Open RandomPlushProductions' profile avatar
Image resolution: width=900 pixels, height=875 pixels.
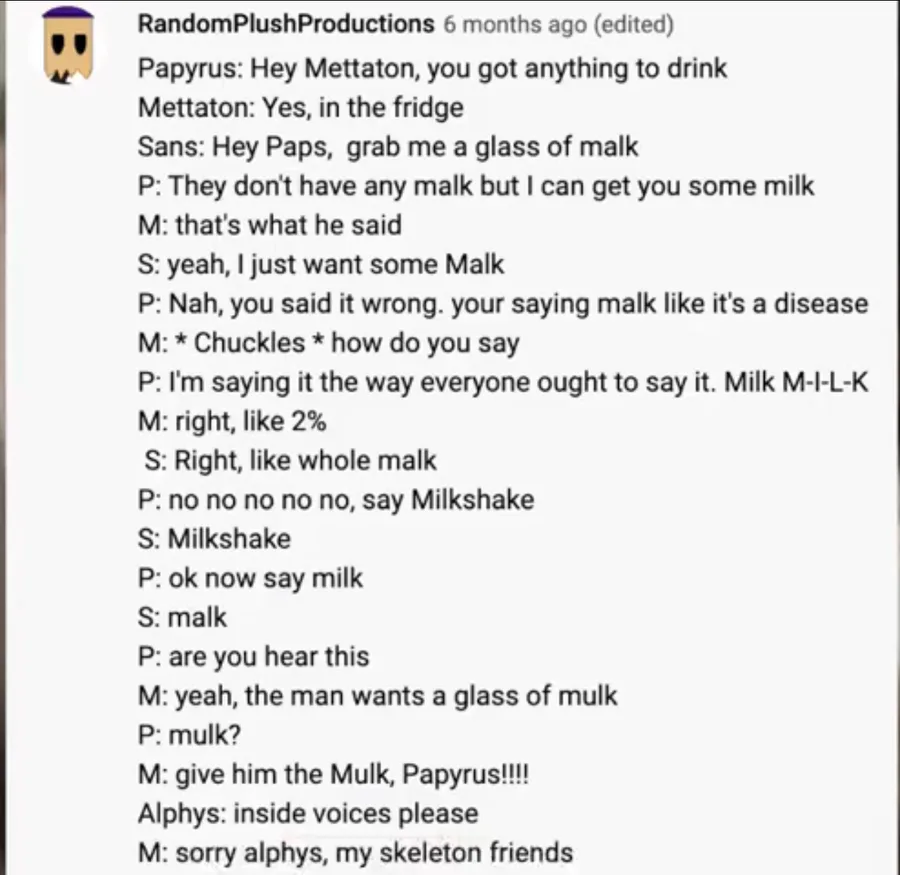coord(69,47)
